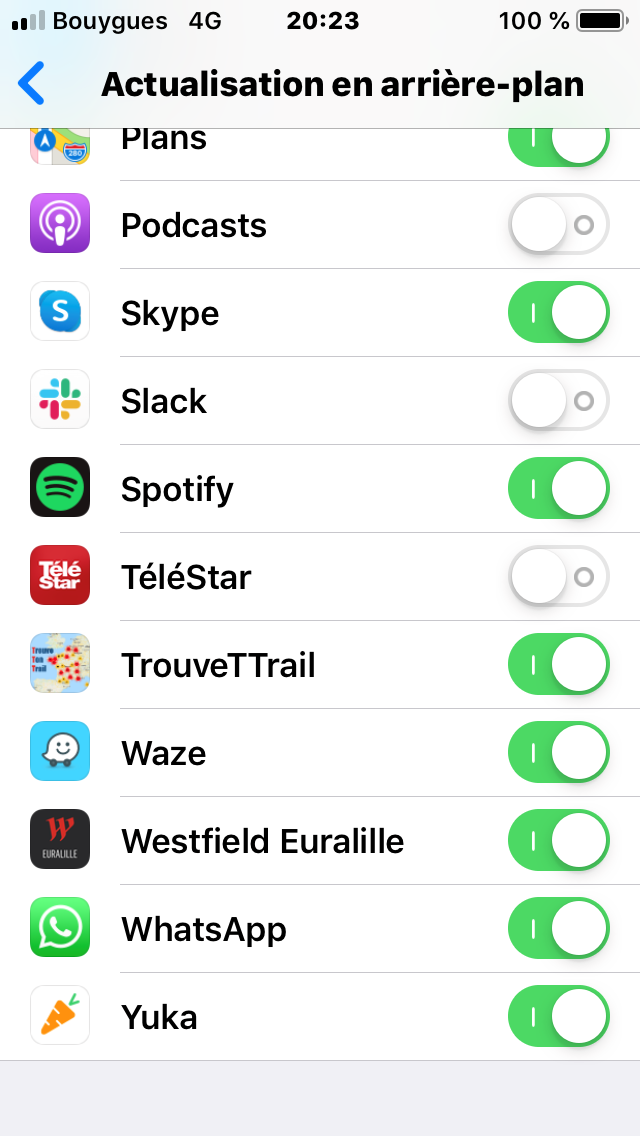Switch off WhatsApp background refresh
The width and height of the screenshot is (640, 1136).
click(558, 929)
